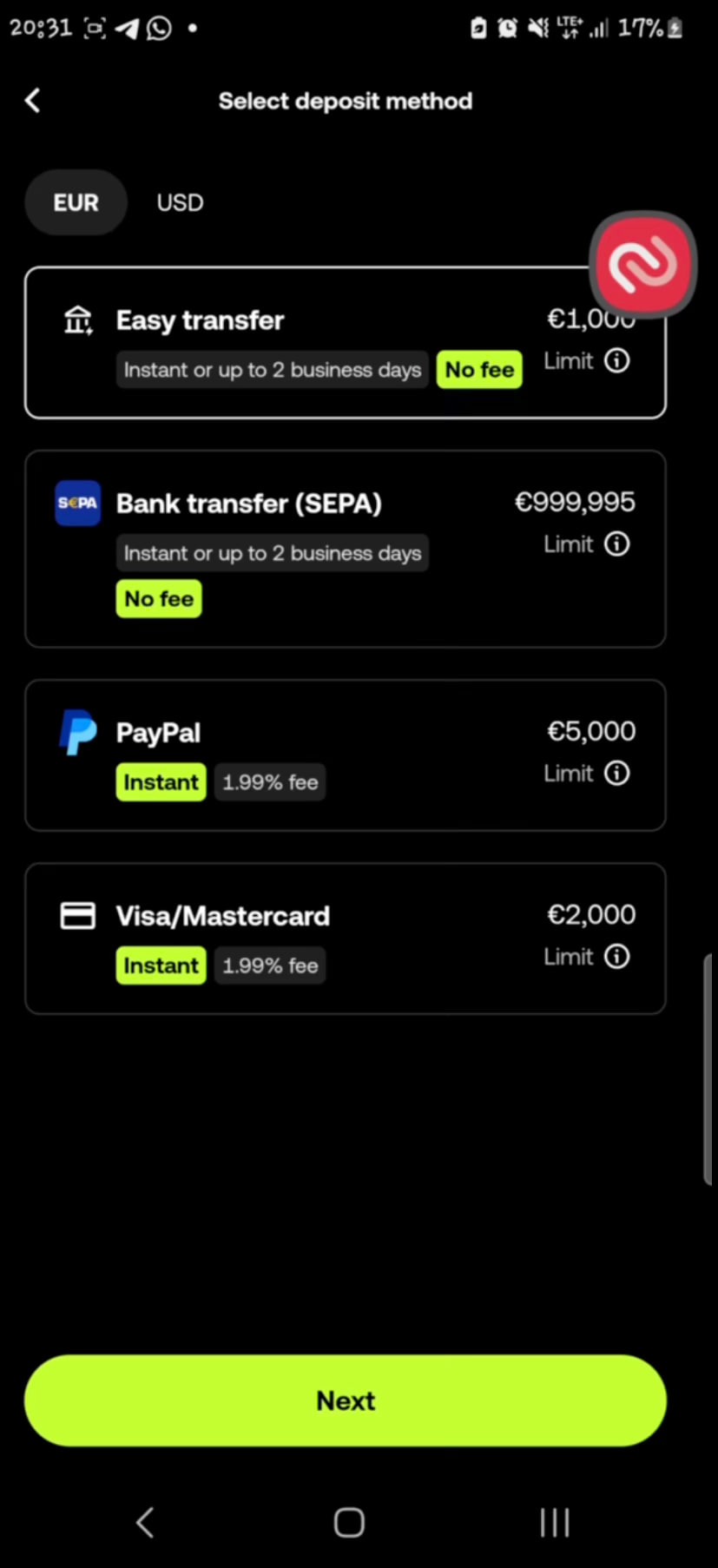
Task: View limit info for Bank transfer (SEPA)
Action: (x=617, y=544)
